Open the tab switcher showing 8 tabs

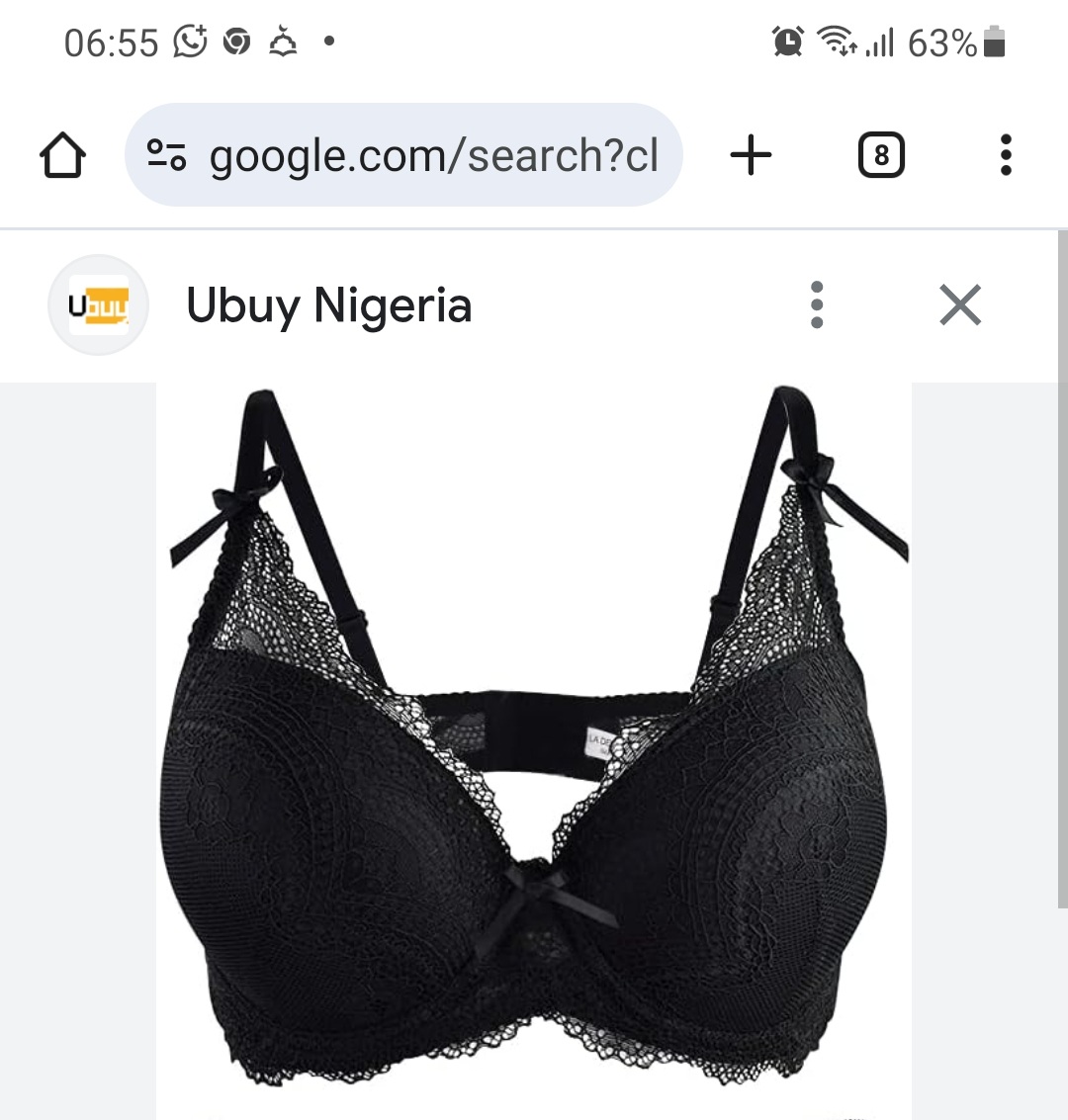click(x=880, y=155)
